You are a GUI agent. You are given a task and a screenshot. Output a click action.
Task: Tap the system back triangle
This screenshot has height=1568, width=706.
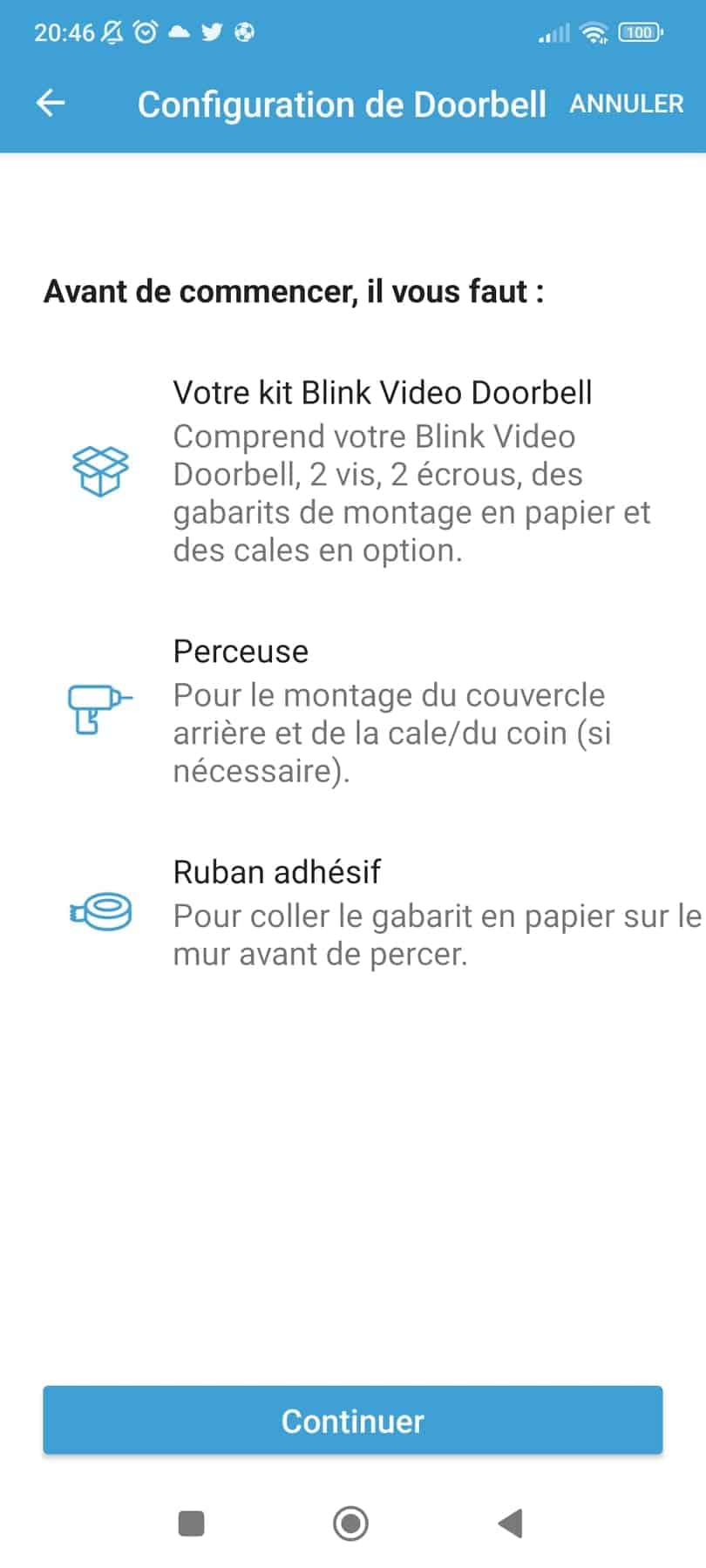[510, 1524]
